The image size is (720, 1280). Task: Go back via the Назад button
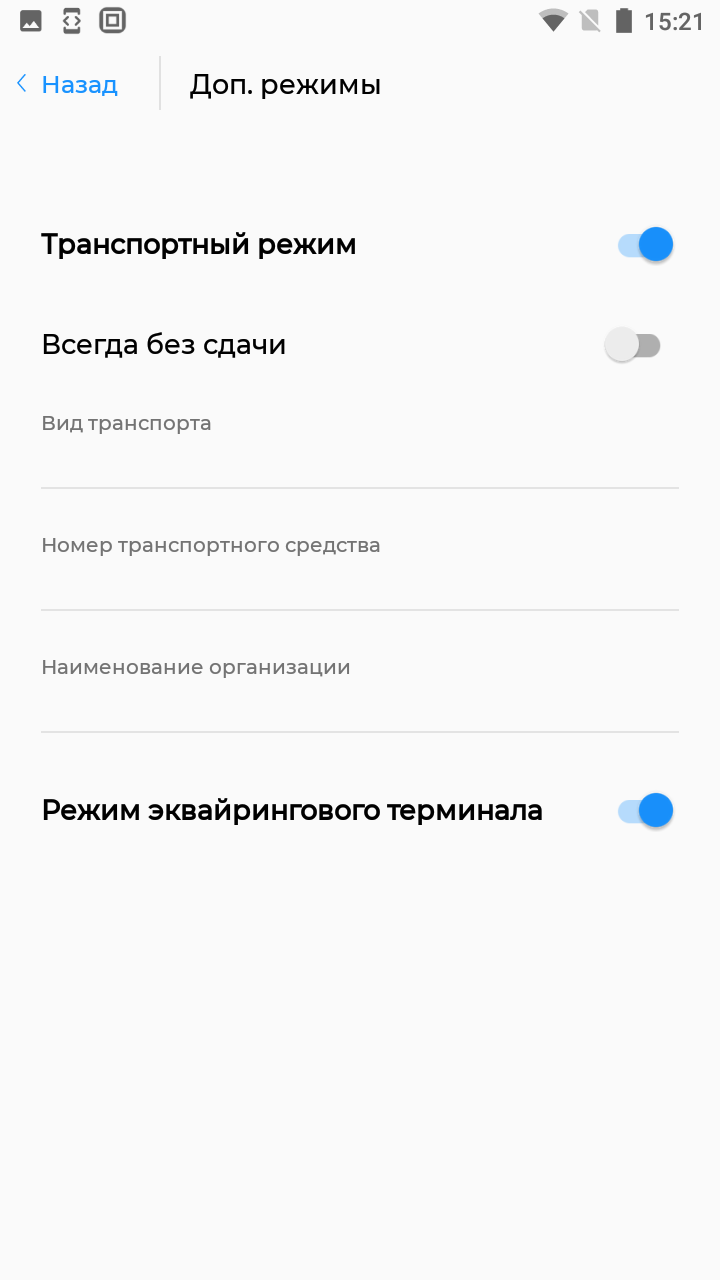pyautogui.click(x=67, y=85)
